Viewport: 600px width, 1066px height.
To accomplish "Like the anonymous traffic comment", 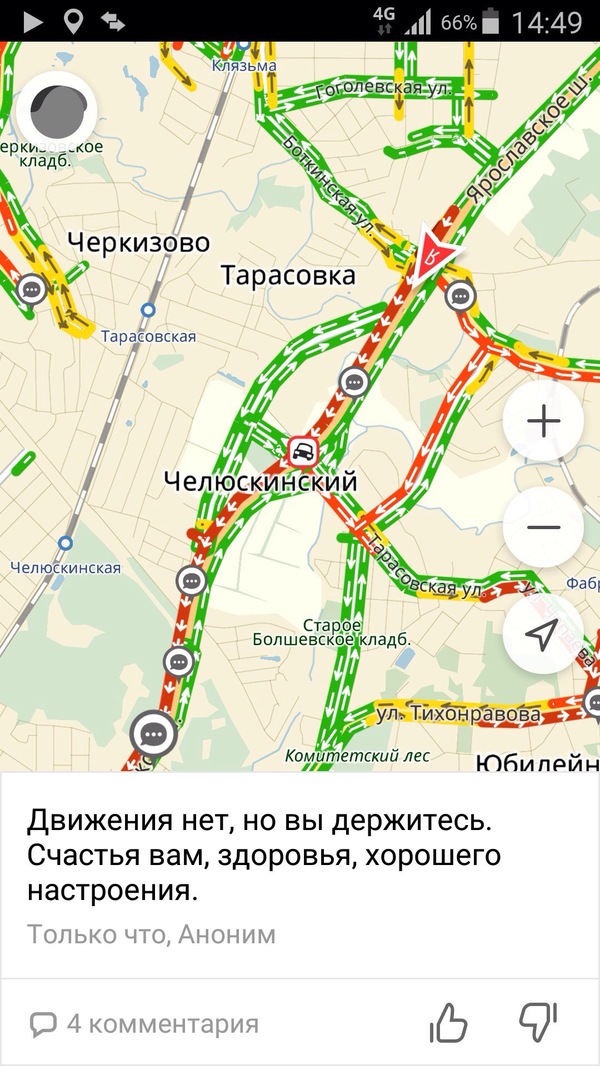I will pos(448,1023).
